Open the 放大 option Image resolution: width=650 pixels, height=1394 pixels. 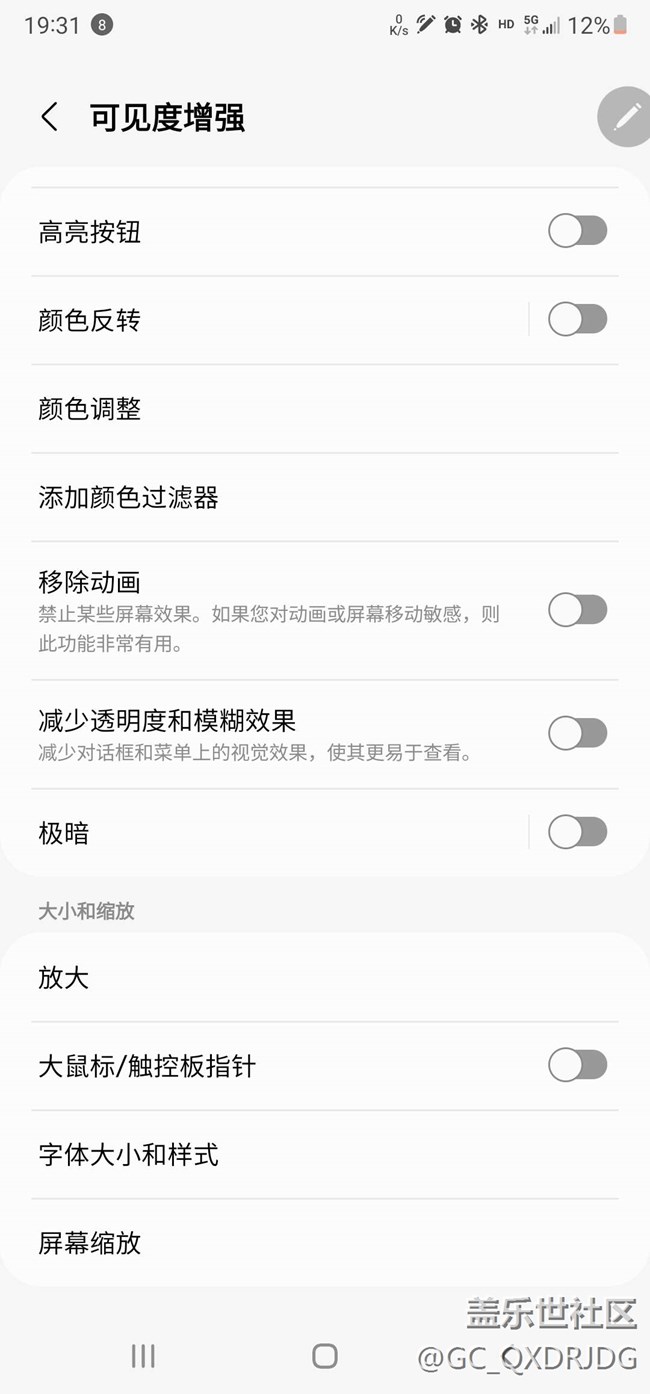click(325, 977)
